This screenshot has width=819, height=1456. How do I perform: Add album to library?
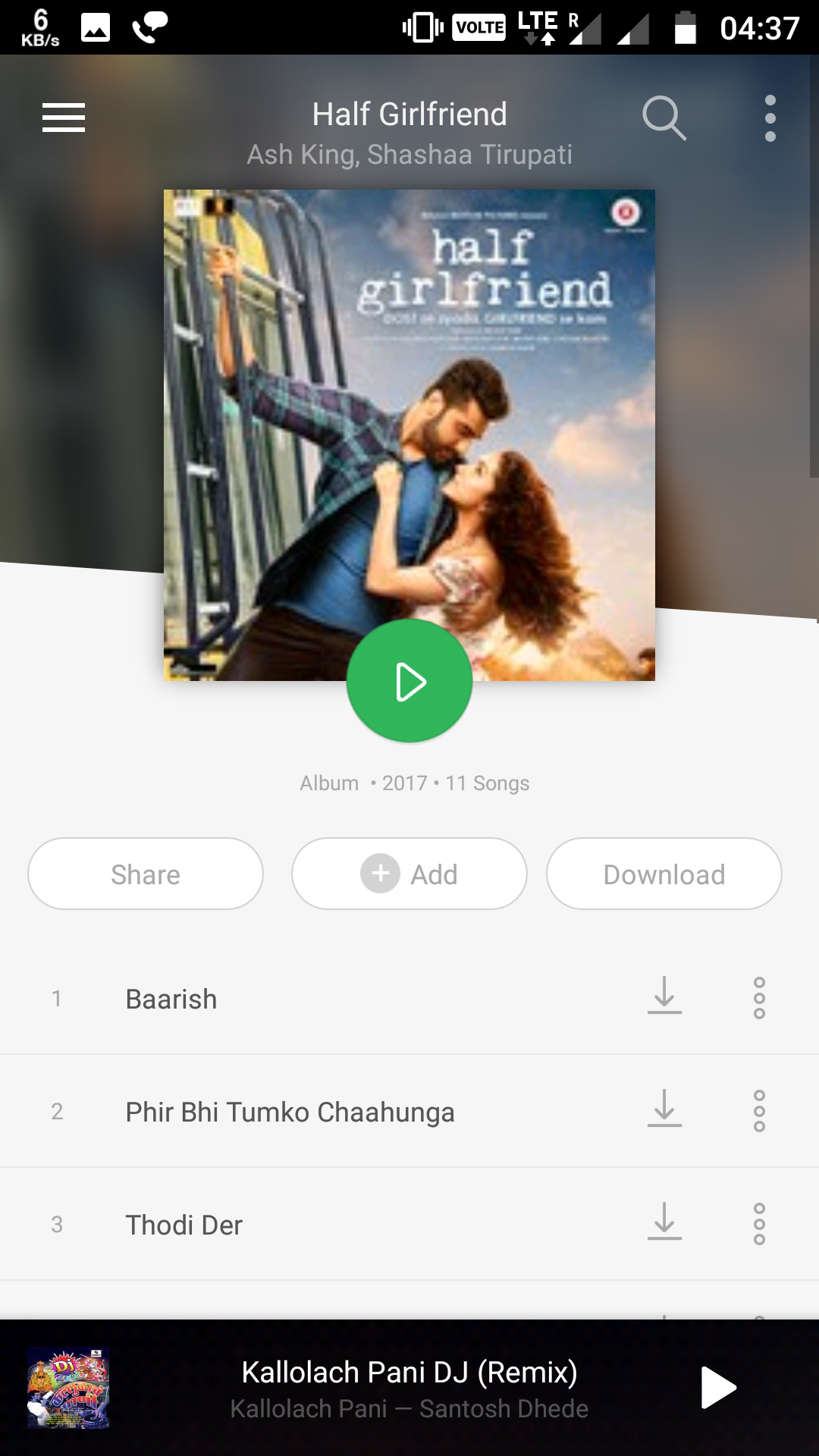[409, 874]
